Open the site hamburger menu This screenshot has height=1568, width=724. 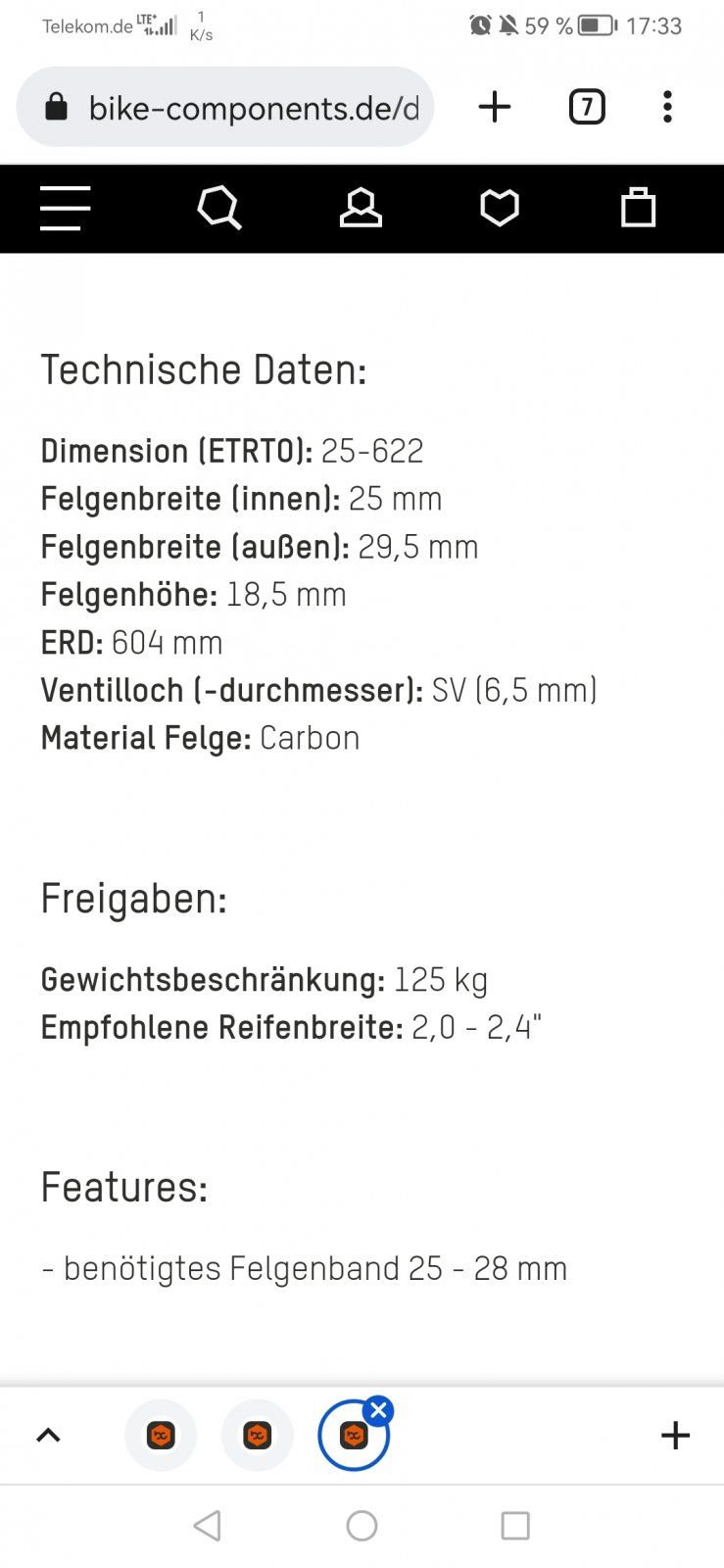65,209
